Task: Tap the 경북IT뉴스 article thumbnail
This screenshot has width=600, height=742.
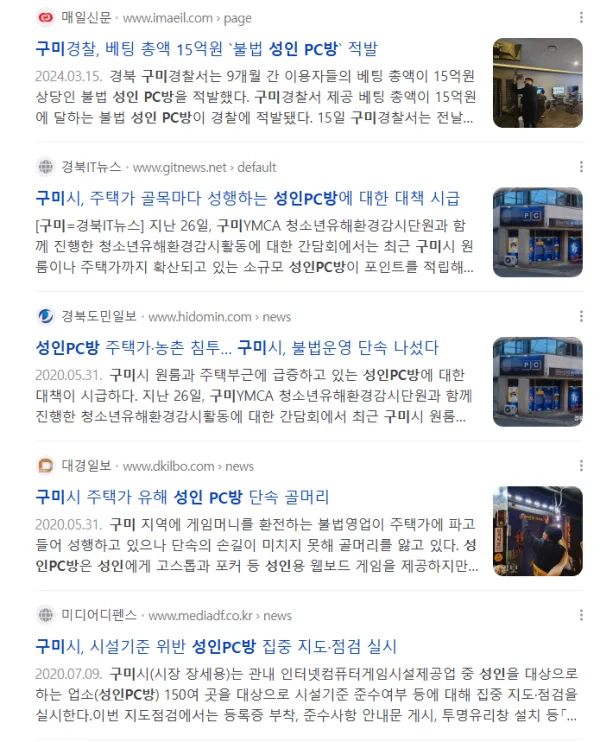Action: [537, 232]
